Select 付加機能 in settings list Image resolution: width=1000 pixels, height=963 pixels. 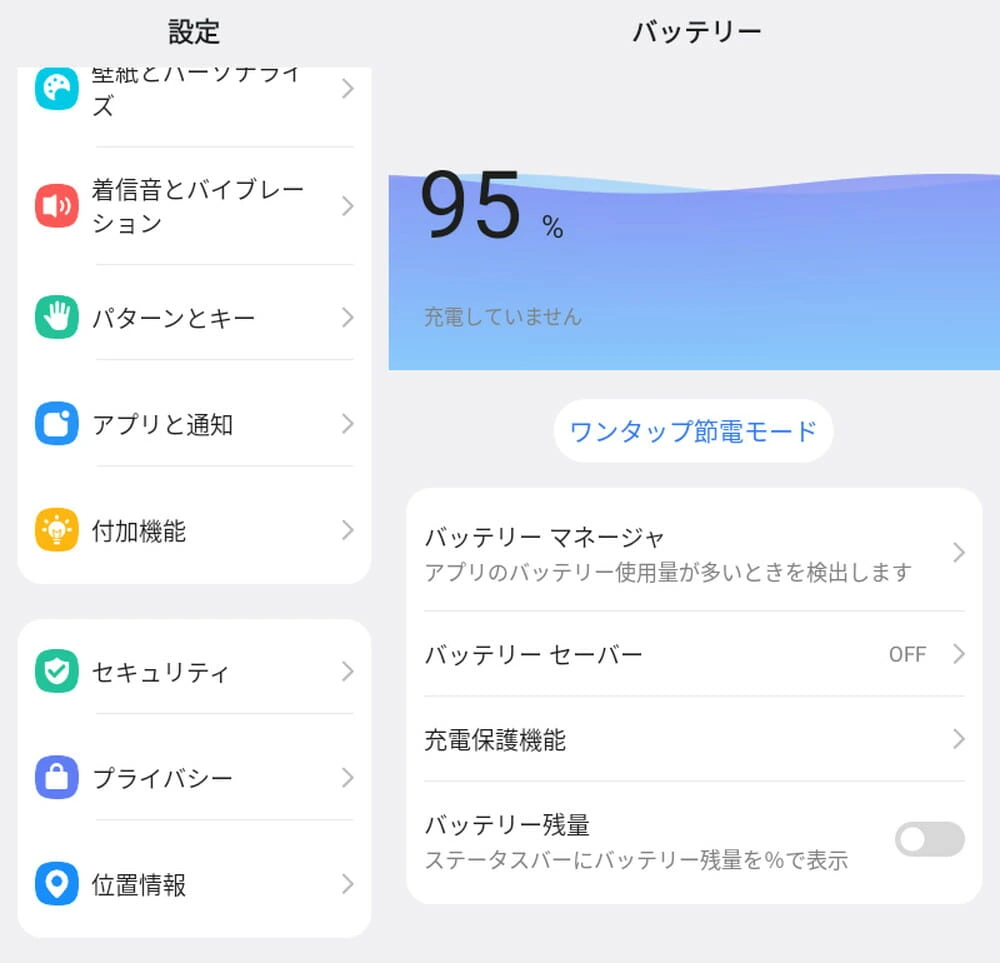[195, 530]
